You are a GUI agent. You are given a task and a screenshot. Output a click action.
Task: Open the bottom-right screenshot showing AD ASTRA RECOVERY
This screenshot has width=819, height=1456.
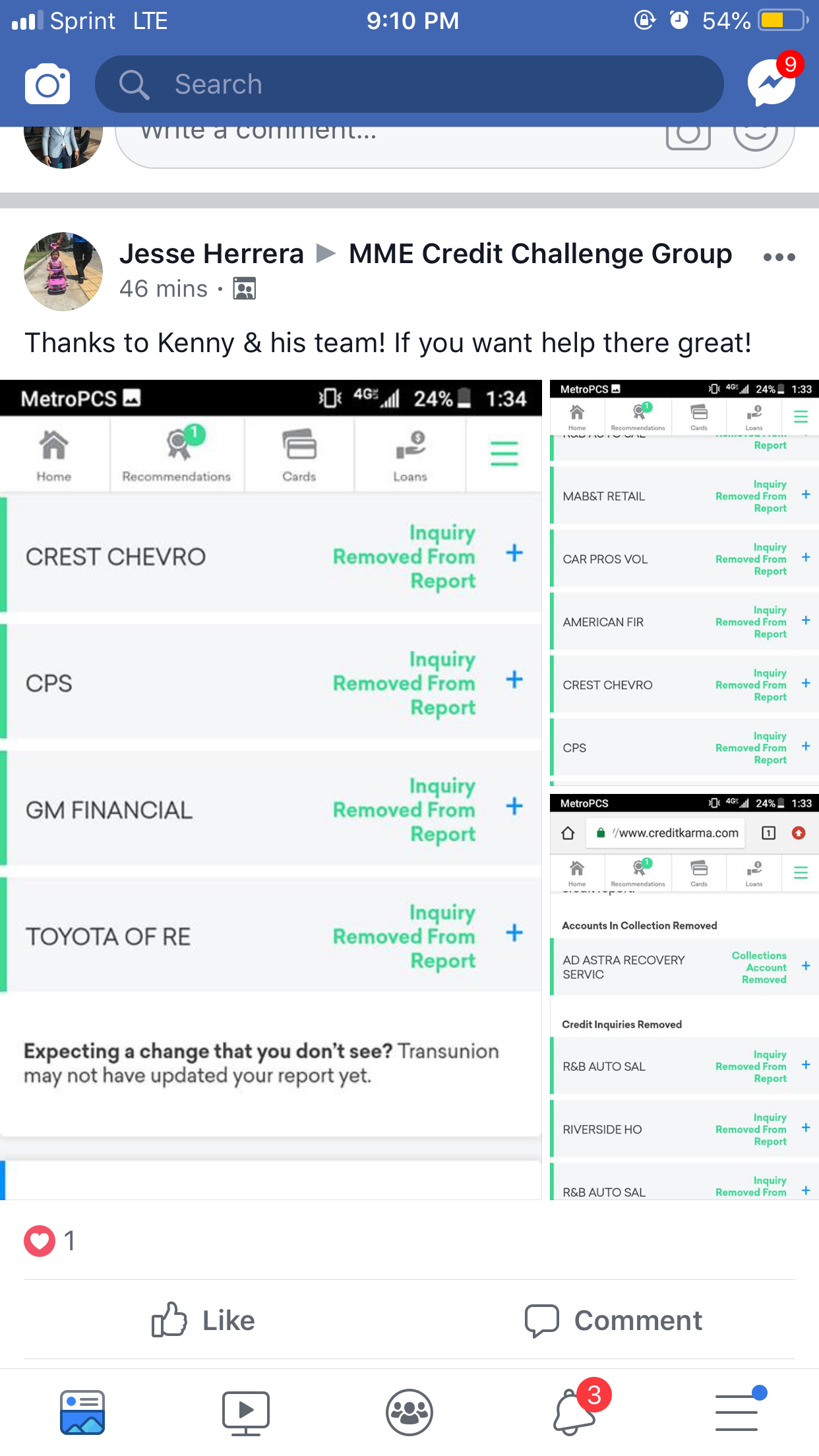point(684,996)
